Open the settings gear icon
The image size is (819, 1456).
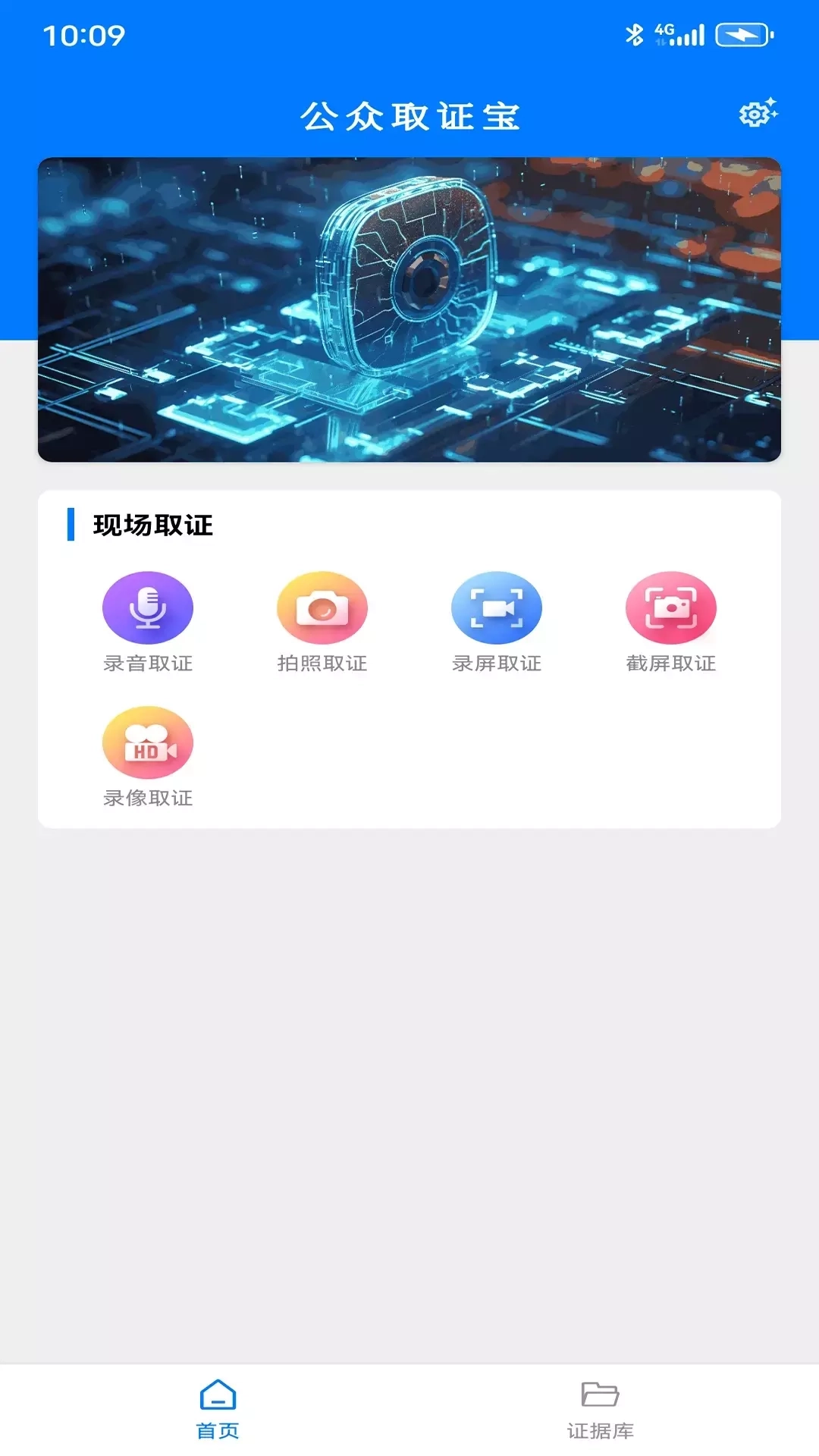tap(756, 115)
